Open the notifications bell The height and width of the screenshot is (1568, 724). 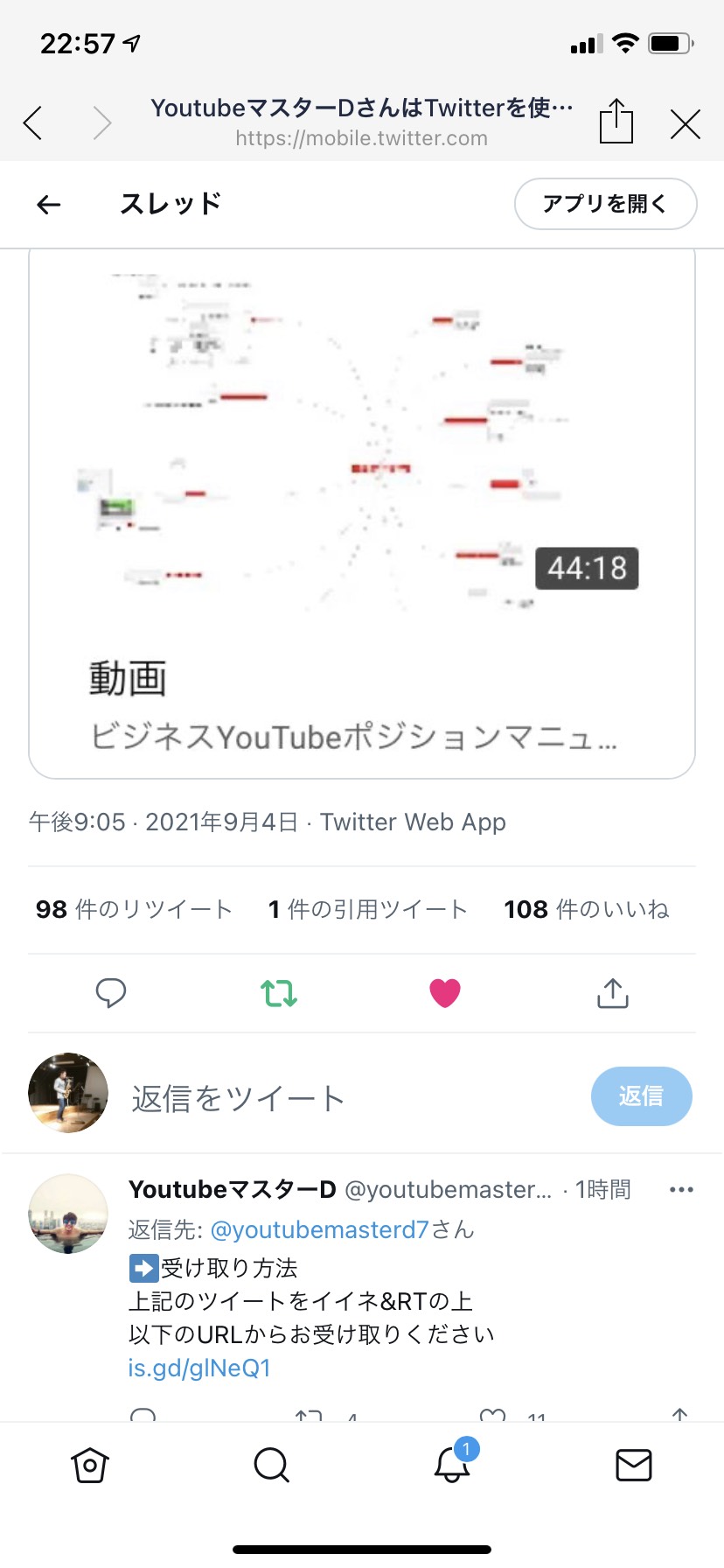pyautogui.click(x=453, y=1463)
